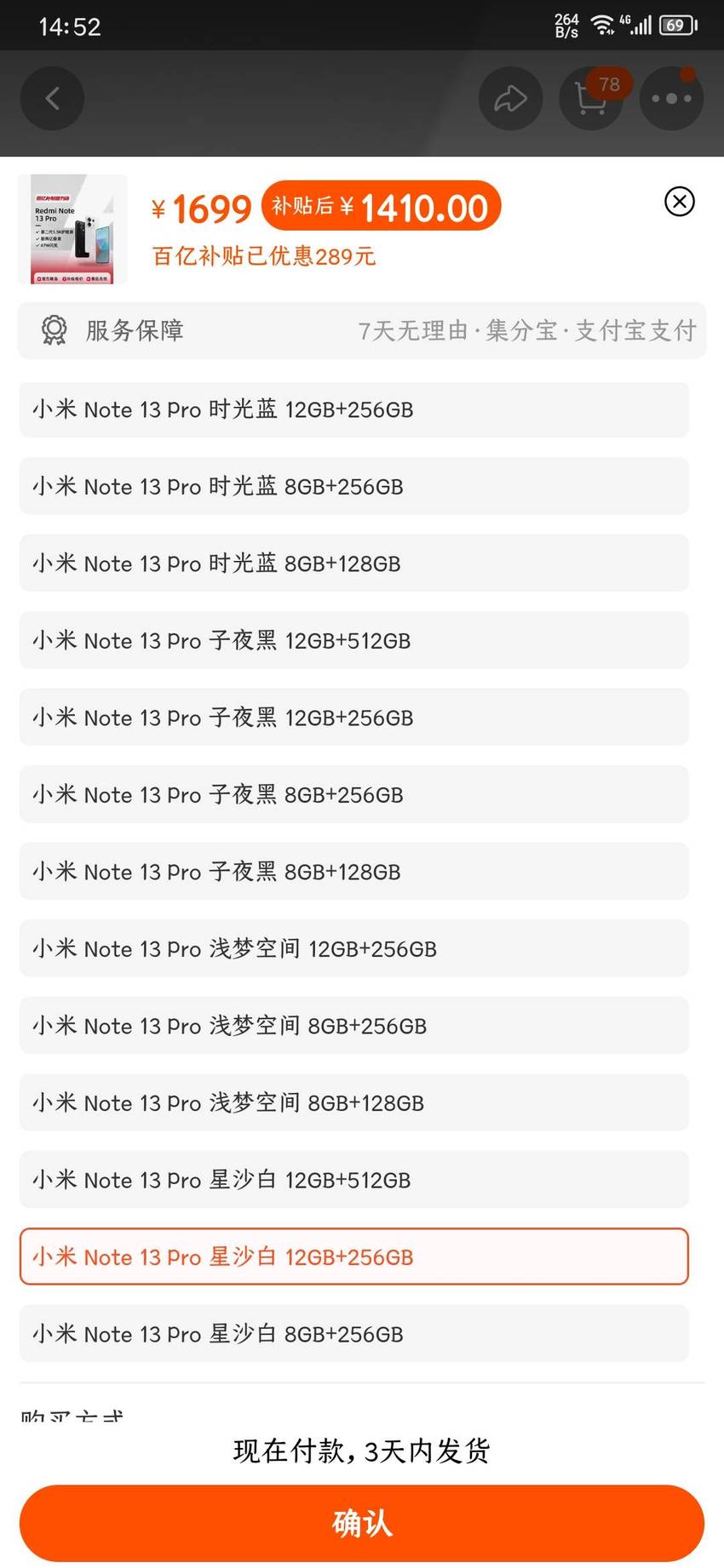Image resolution: width=724 pixels, height=1568 pixels.
Task: Select 时光蓝 12GB+256GB option
Action: (354, 409)
